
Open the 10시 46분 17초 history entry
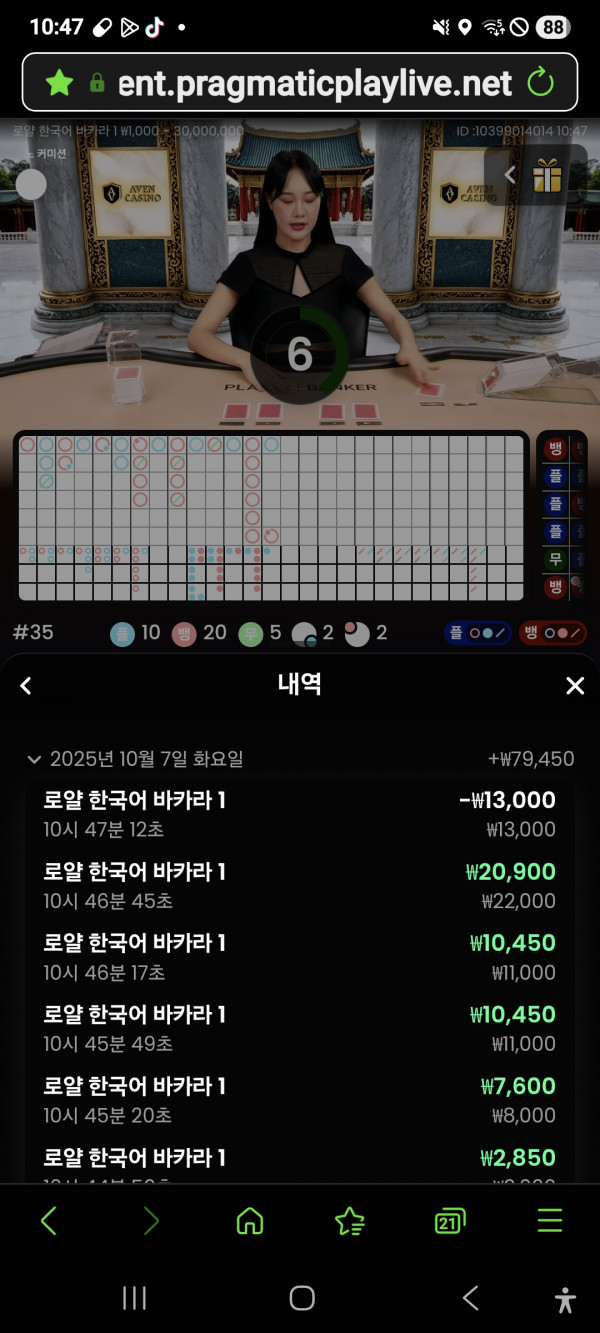[x=300, y=957]
